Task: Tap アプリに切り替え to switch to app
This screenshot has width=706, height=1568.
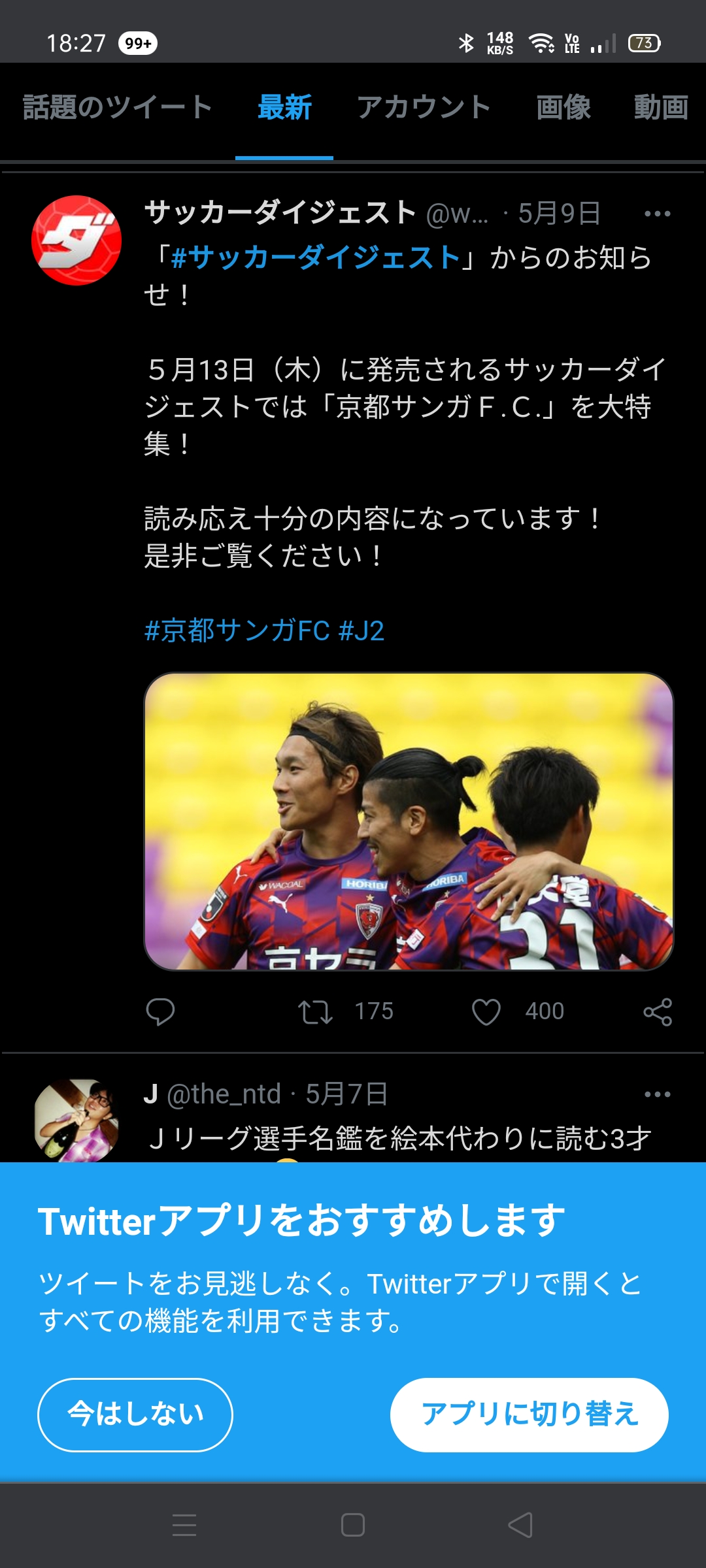Action: point(529,1414)
